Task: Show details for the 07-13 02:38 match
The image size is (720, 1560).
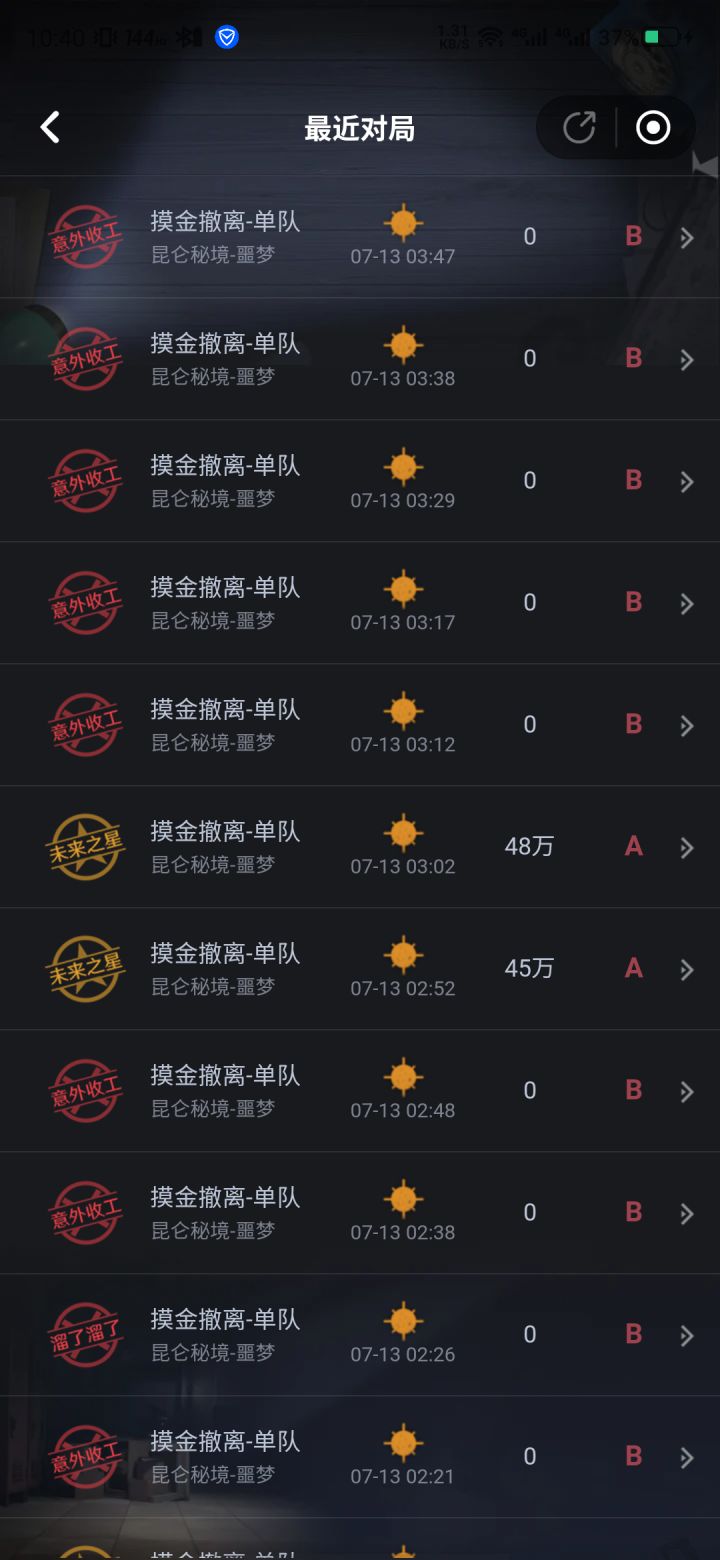Action: point(360,1213)
